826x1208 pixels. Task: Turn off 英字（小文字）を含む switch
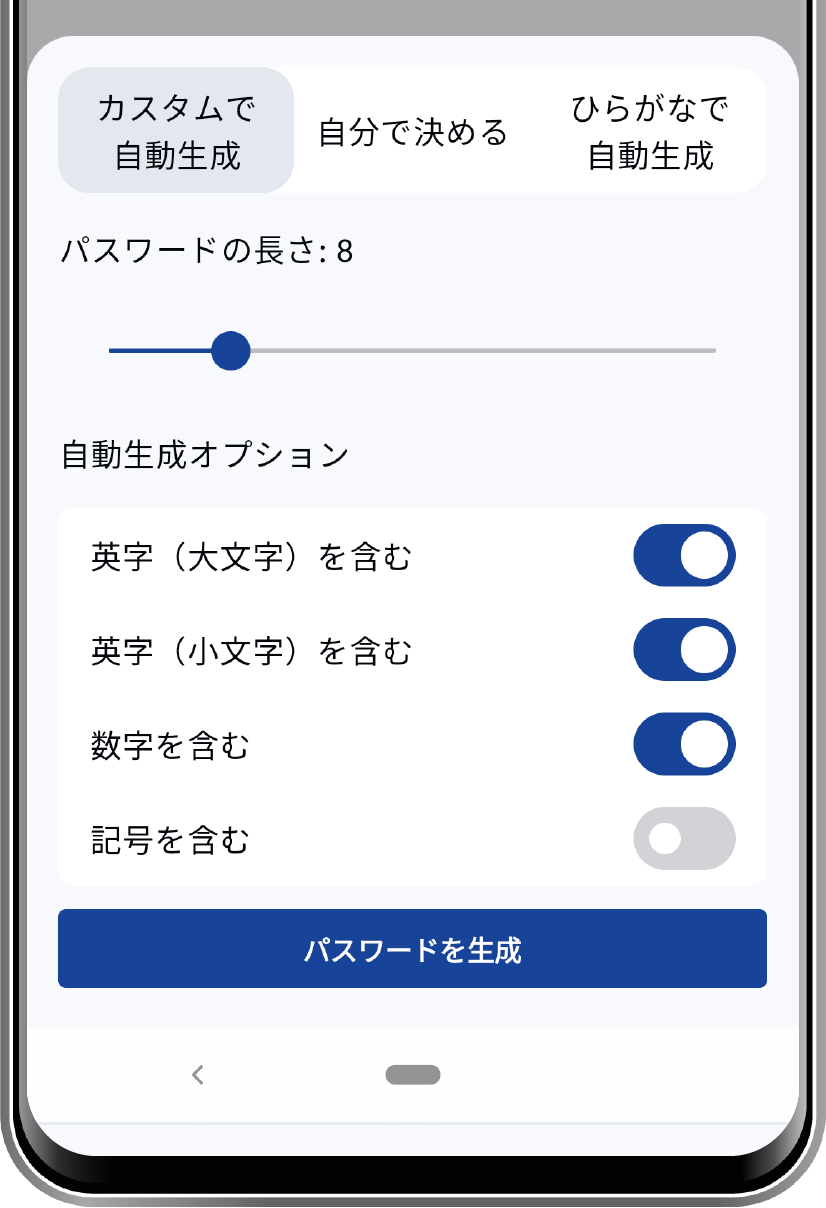(x=684, y=650)
